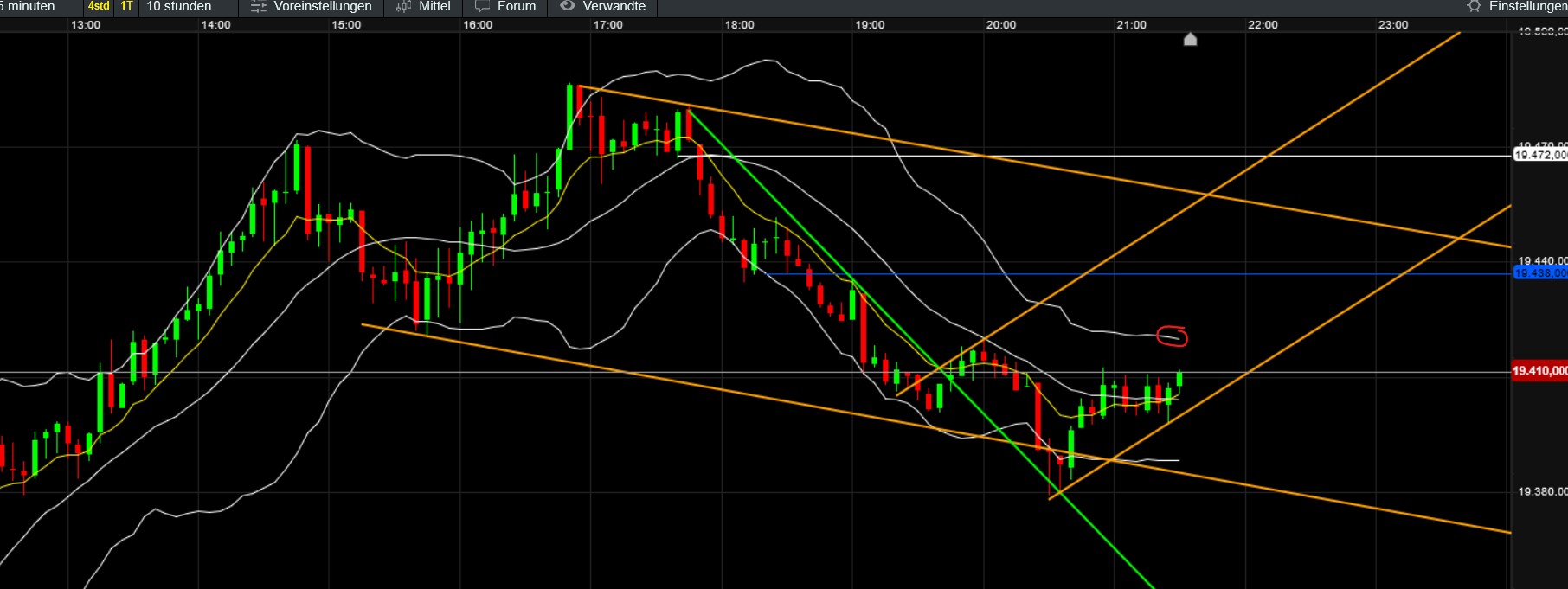Screen dimensions: 1568x589
Task: Open the Forum
Action: [x=506, y=6]
